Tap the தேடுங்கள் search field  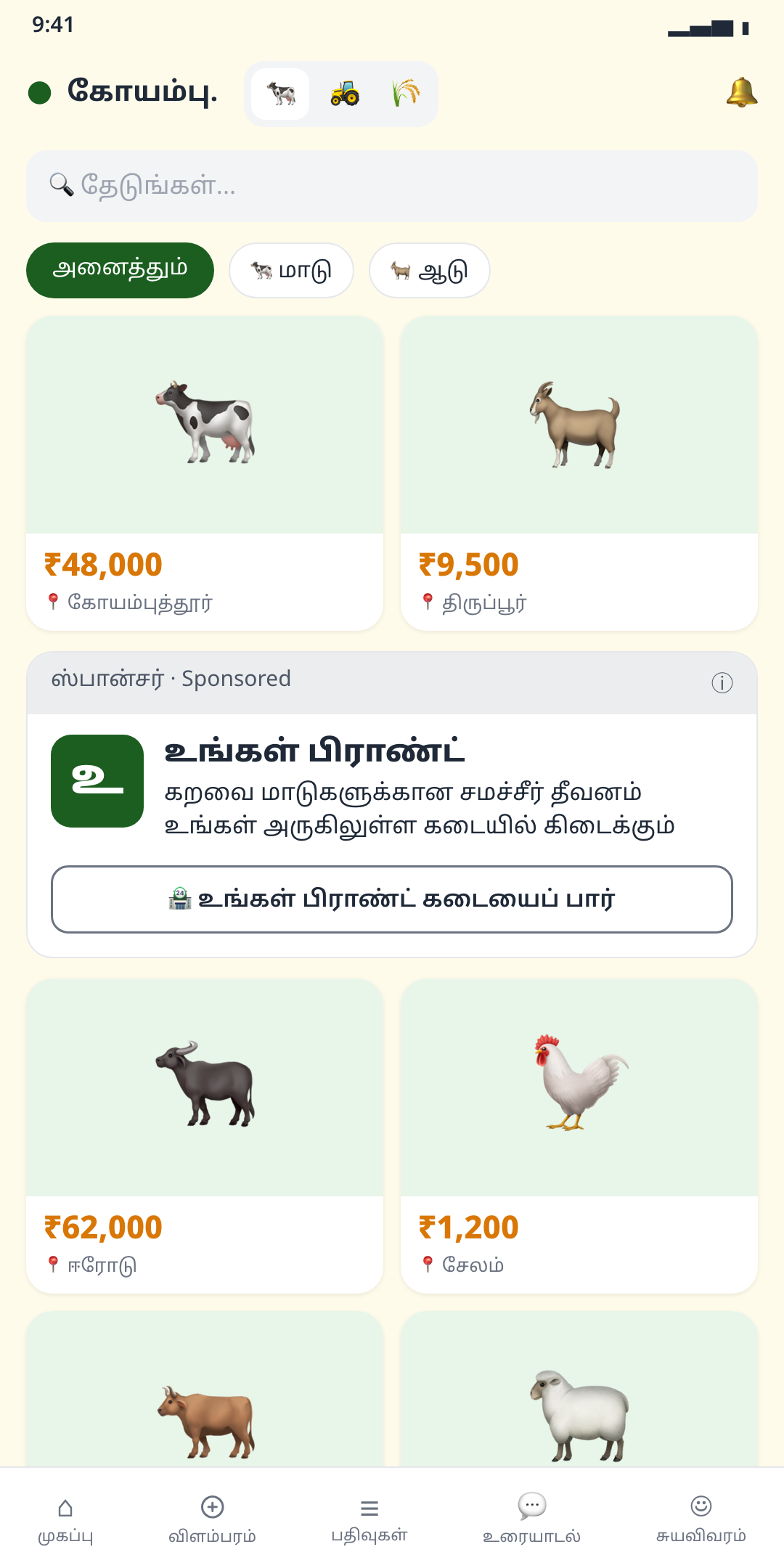point(392,186)
